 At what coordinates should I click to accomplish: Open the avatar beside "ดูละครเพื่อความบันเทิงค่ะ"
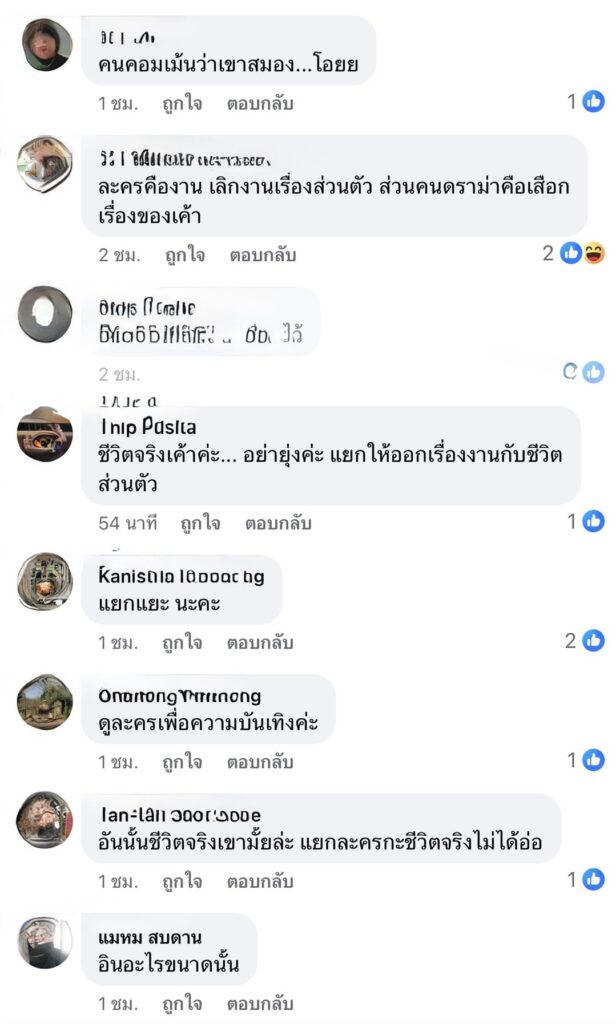[x=45, y=702]
